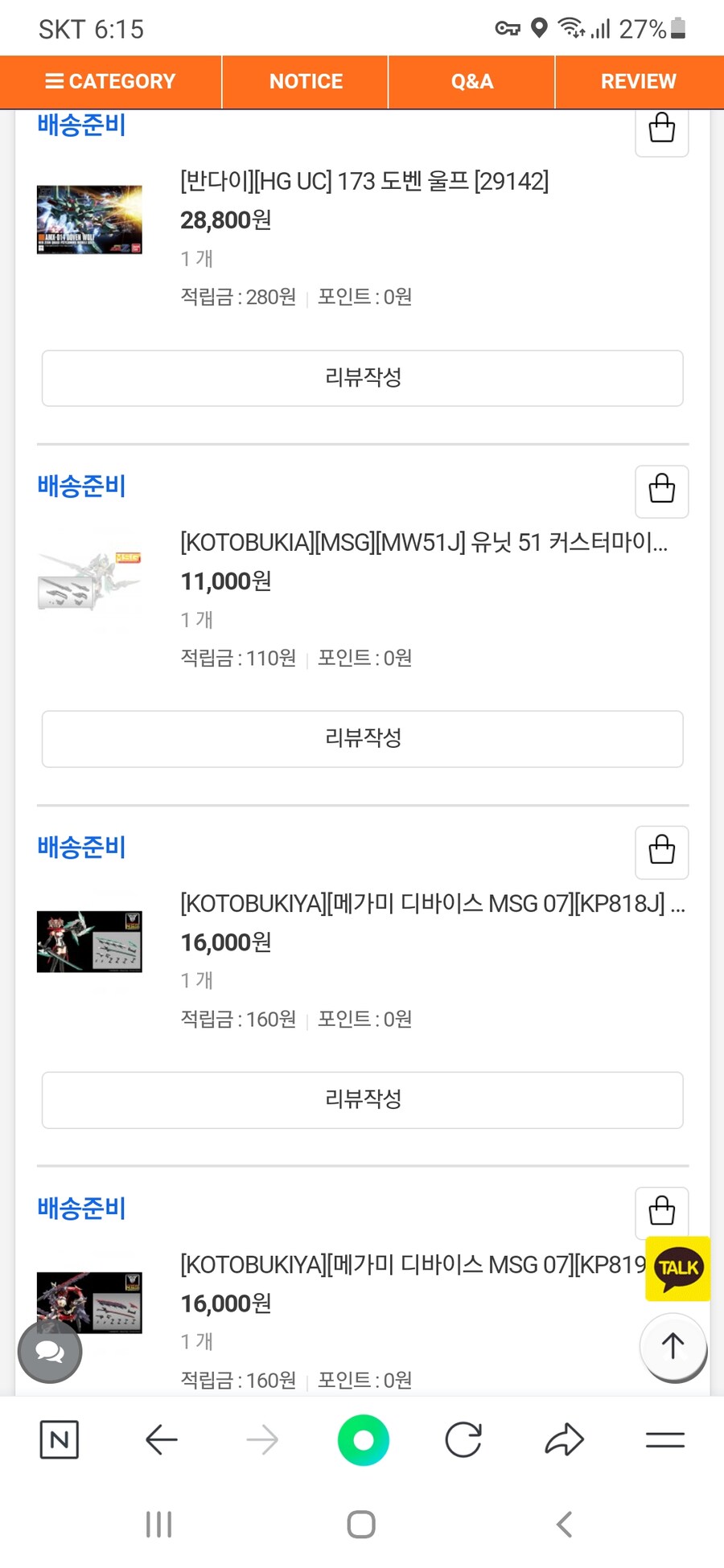This screenshot has width=724, height=1568.
Task: Click the first 배송준비 status link
Action: [80, 125]
